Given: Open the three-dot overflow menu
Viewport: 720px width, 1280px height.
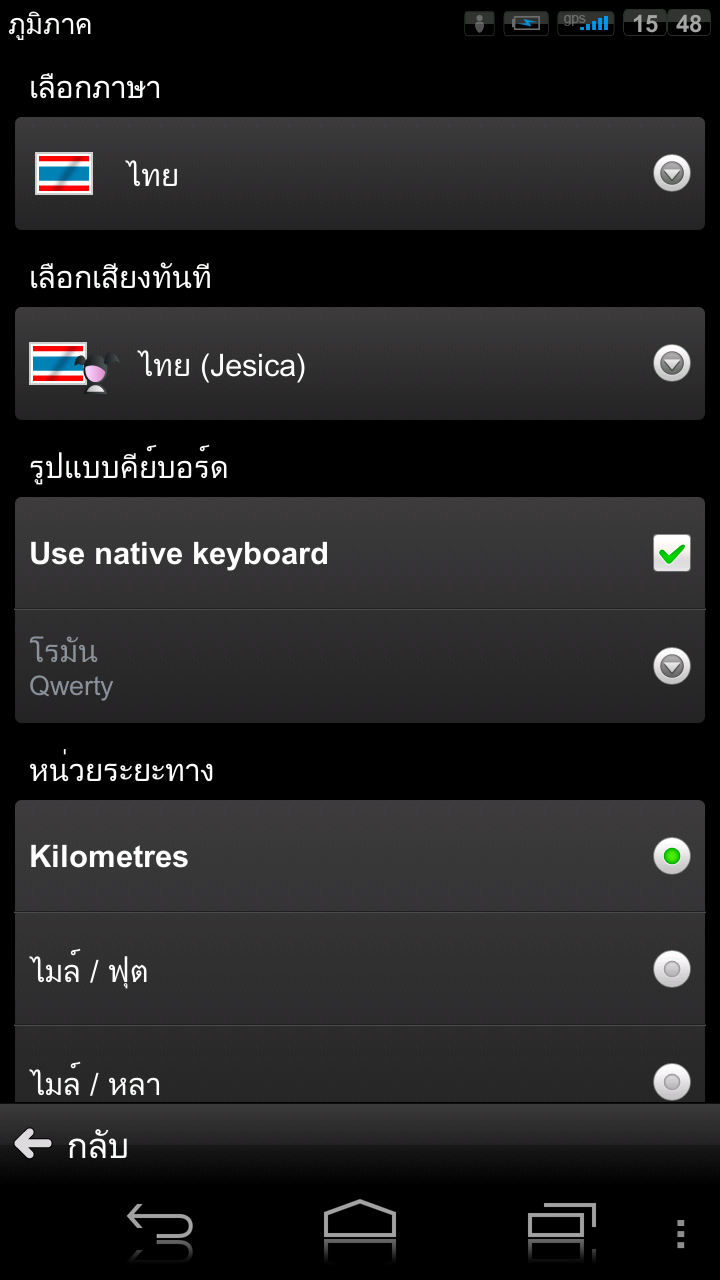Looking at the screenshot, I should tap(680, 1233).
